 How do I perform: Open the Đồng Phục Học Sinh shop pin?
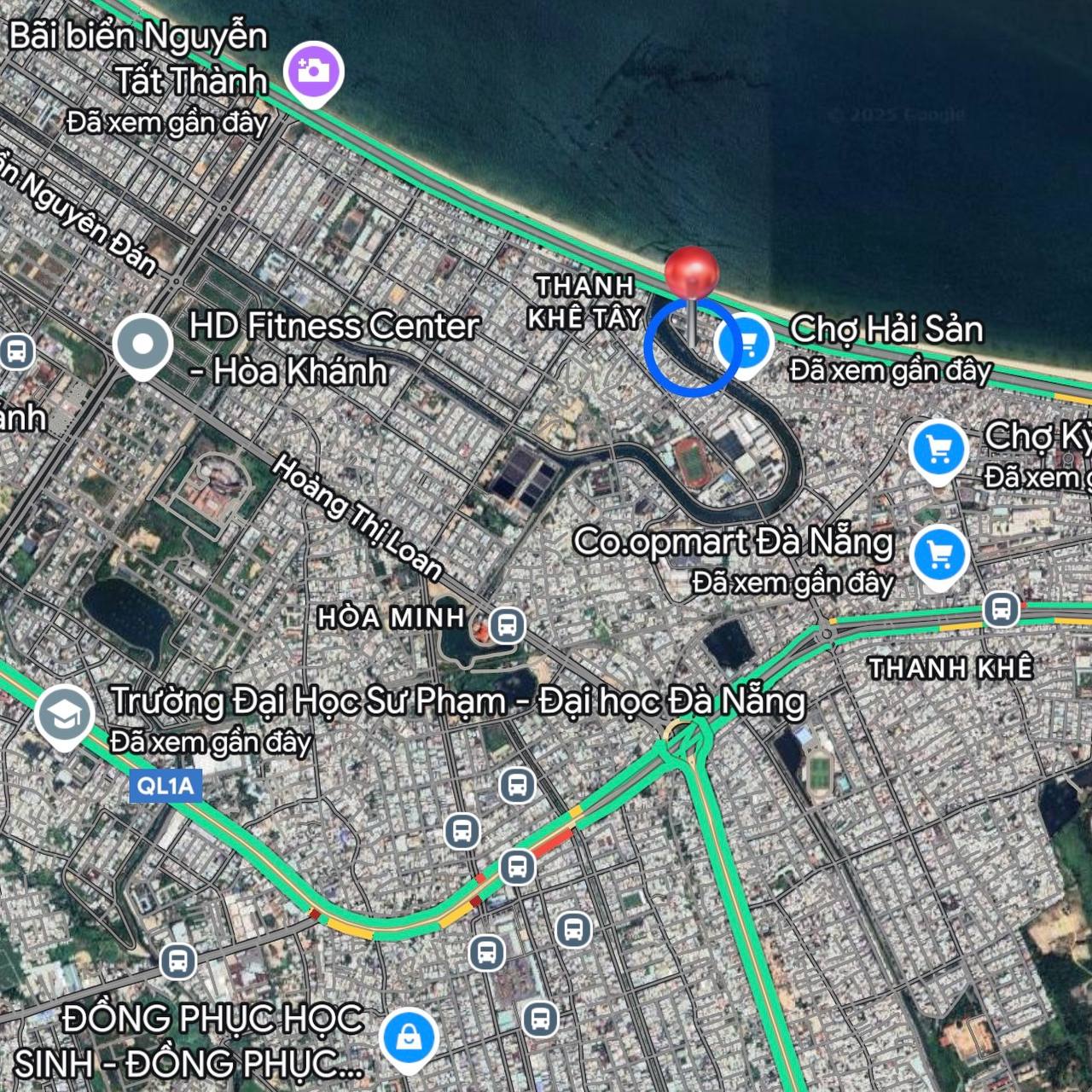click(409, 1037)
